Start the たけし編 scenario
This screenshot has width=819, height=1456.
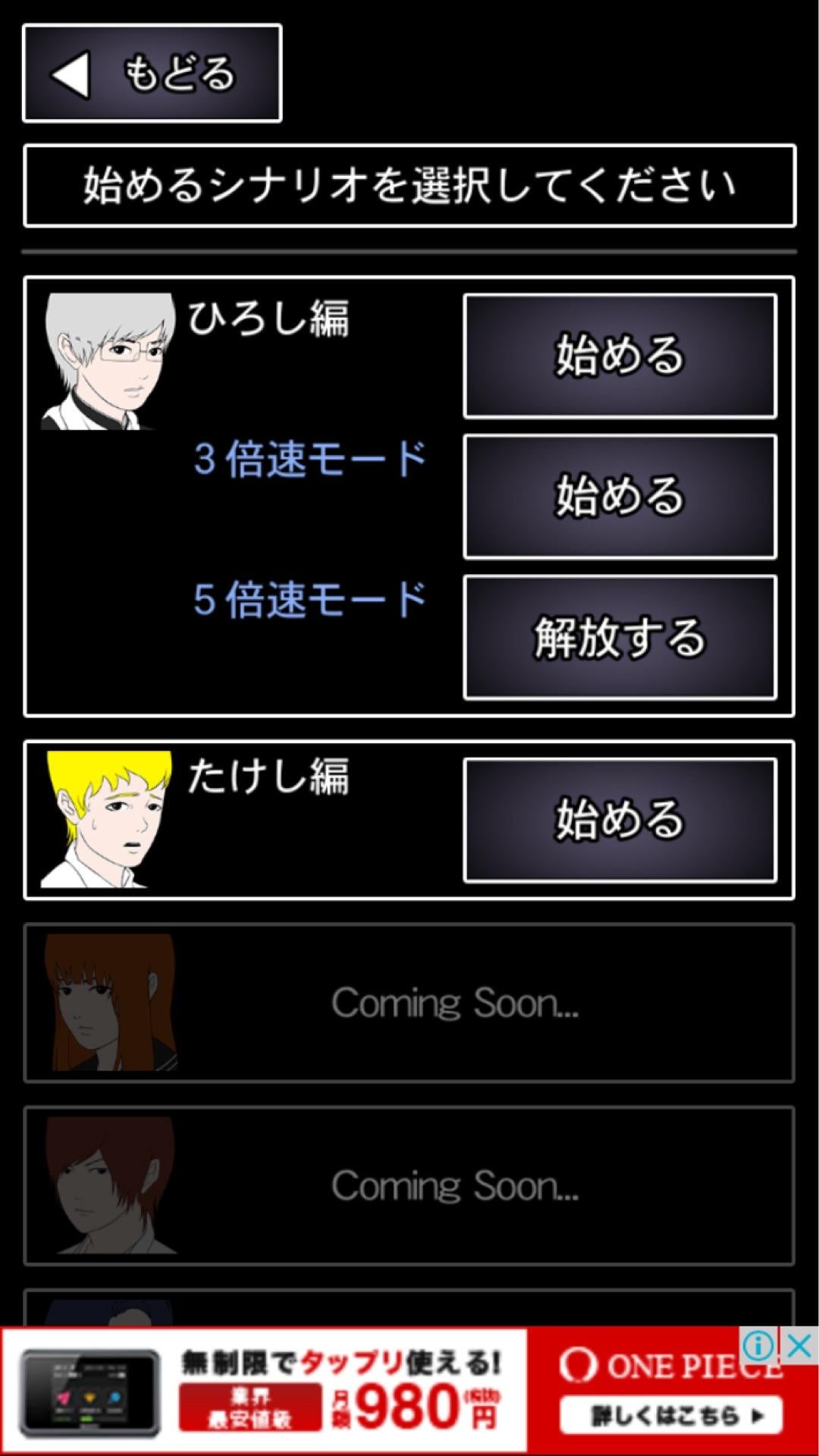point(620,820)
